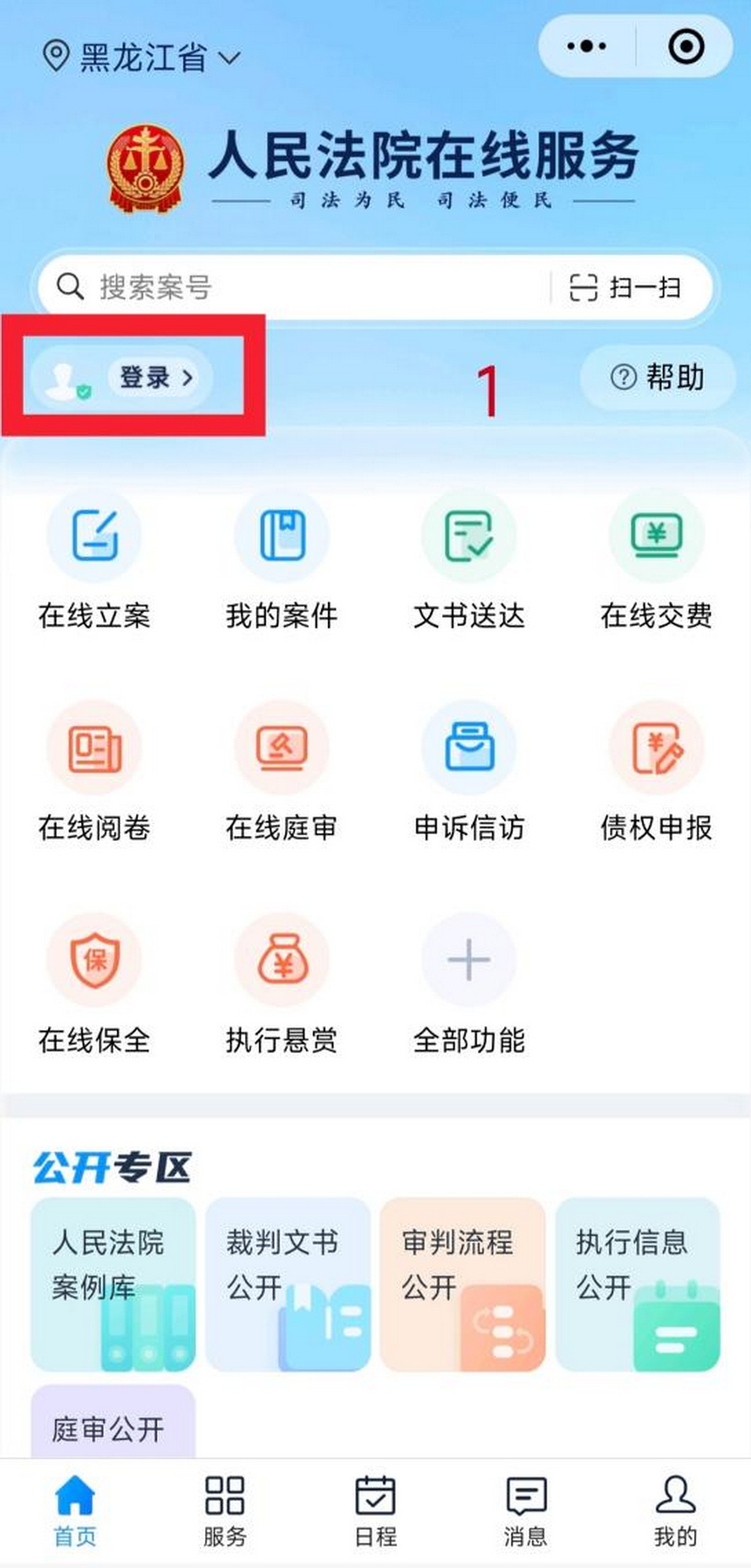Open the 黑龙江省 region dropdown
Image resolution: width=751 pixels, height=1568 pixels.
coord(143,58)
